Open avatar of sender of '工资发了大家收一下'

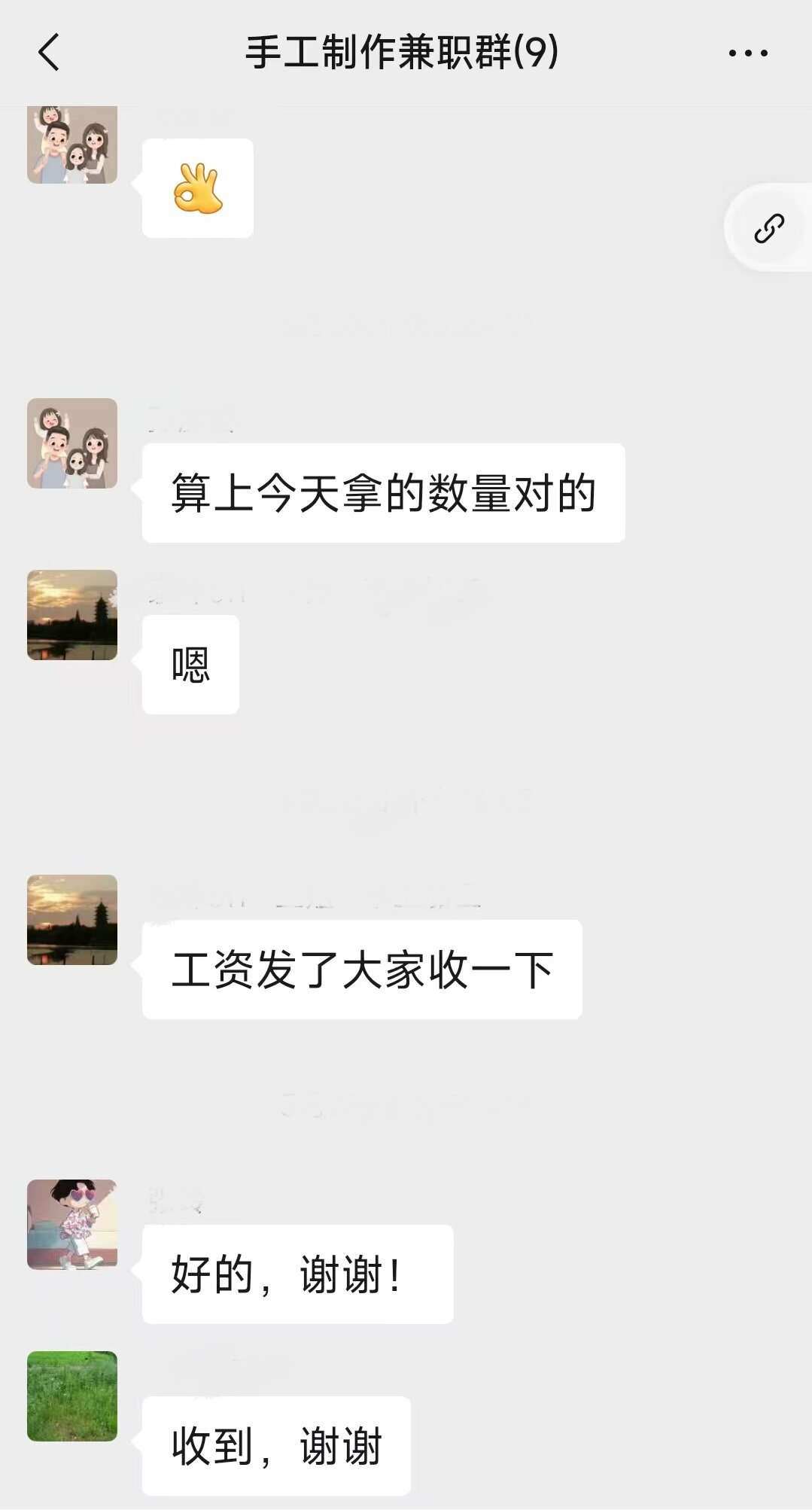(x=72, y=920)
